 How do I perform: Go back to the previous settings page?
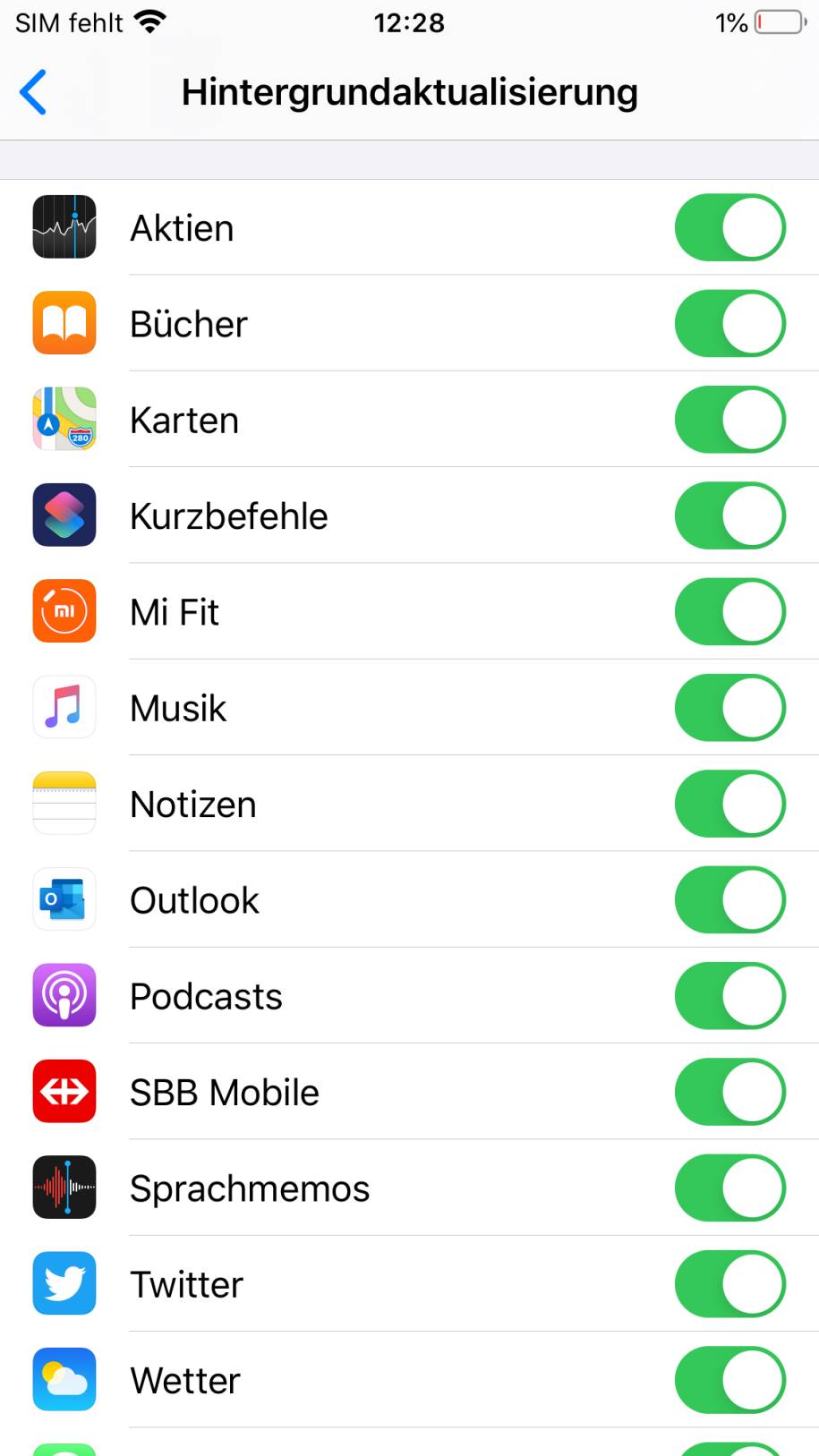33,92
